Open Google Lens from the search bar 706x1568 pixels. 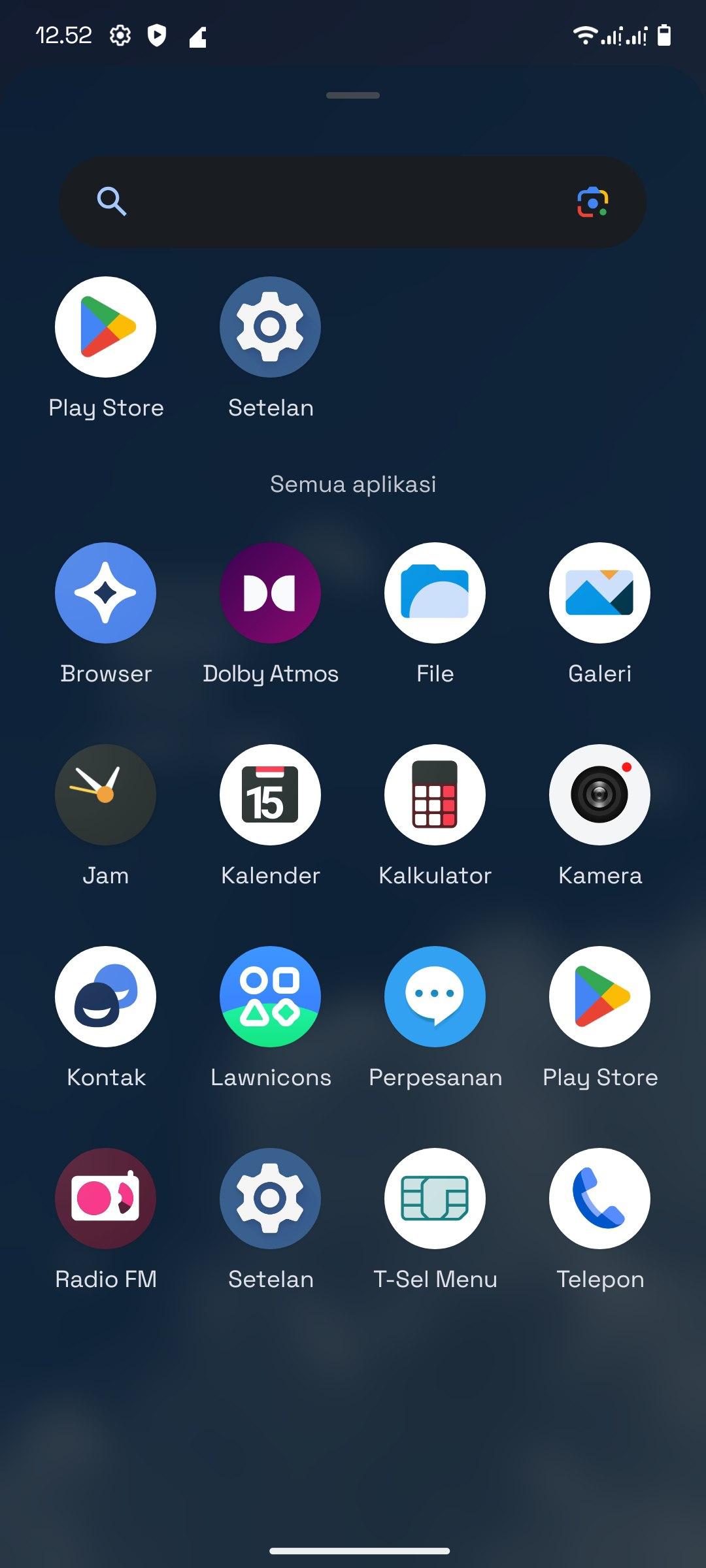[x=592, y=202]
